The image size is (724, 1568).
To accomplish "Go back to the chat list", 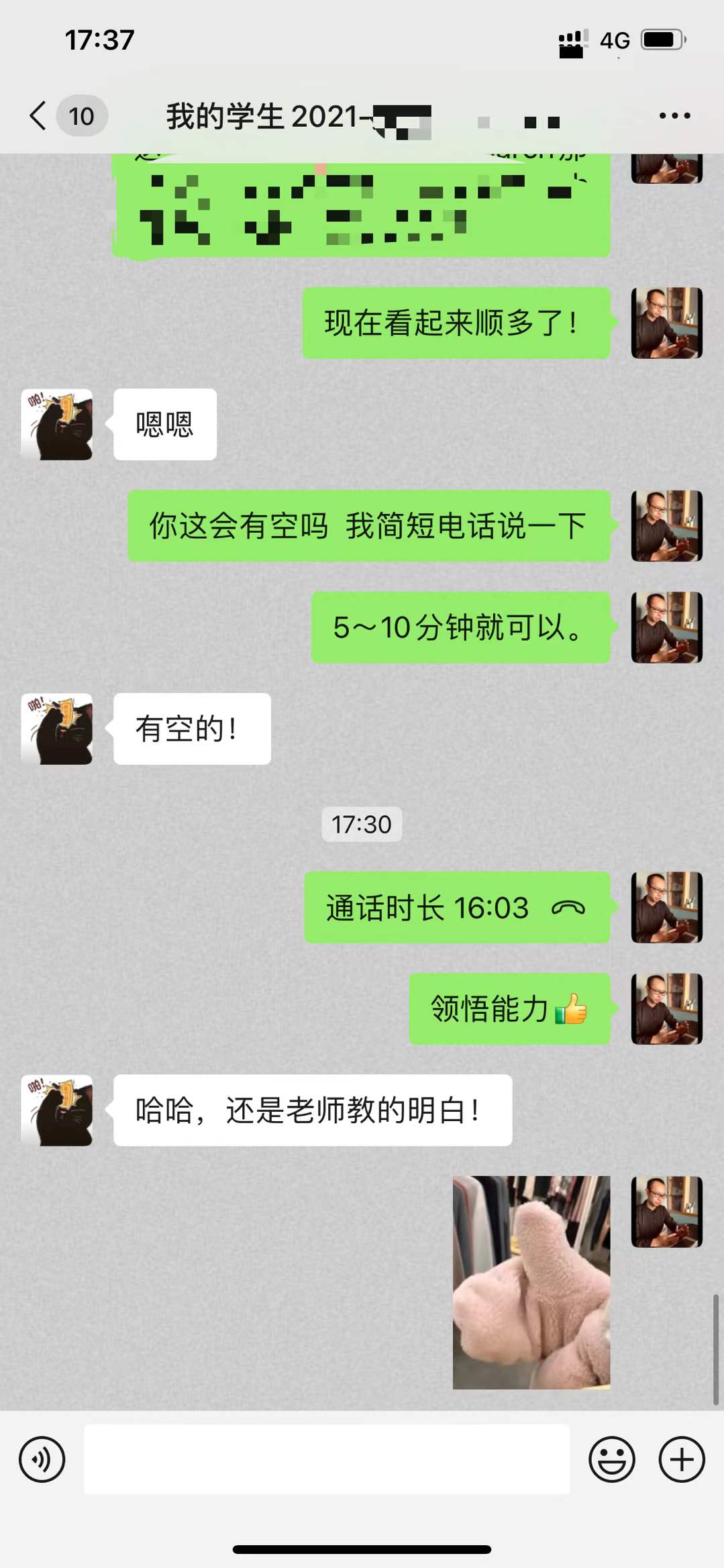I will (39, 116).
